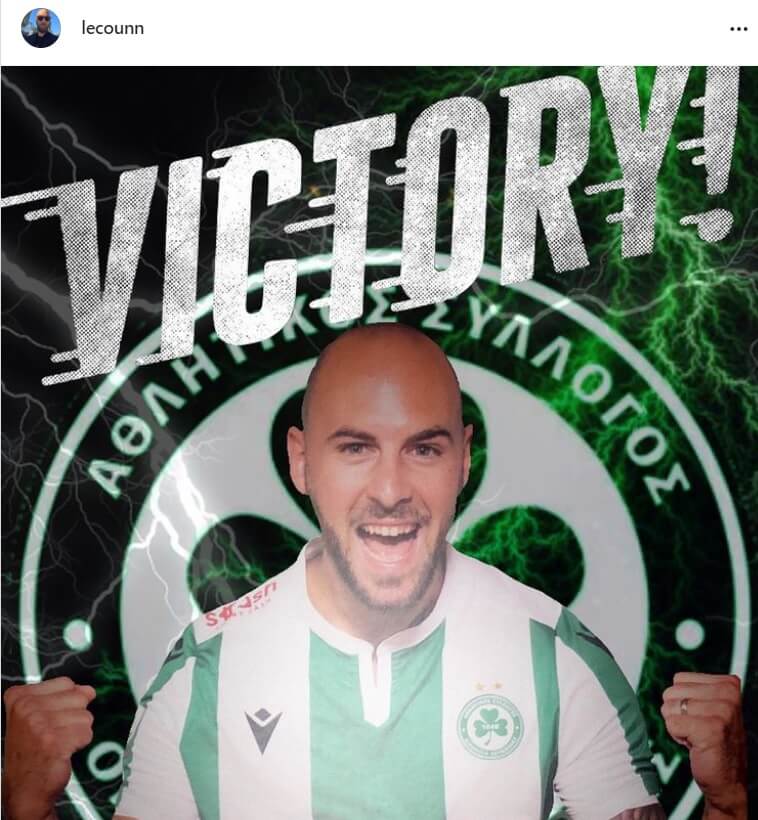Open lecounn's profile picture
758x820 pixels.
coord(41,28)
